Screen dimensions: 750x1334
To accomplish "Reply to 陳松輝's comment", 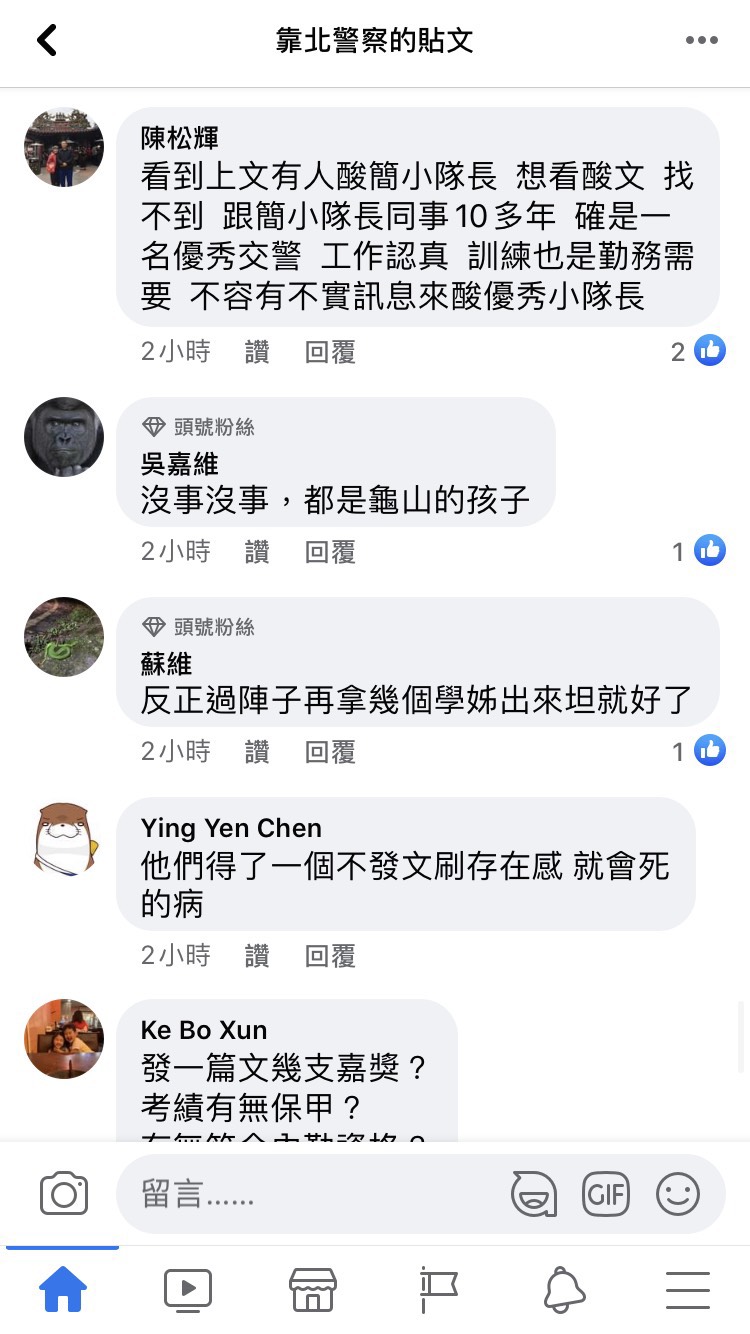I will (330, 352).
